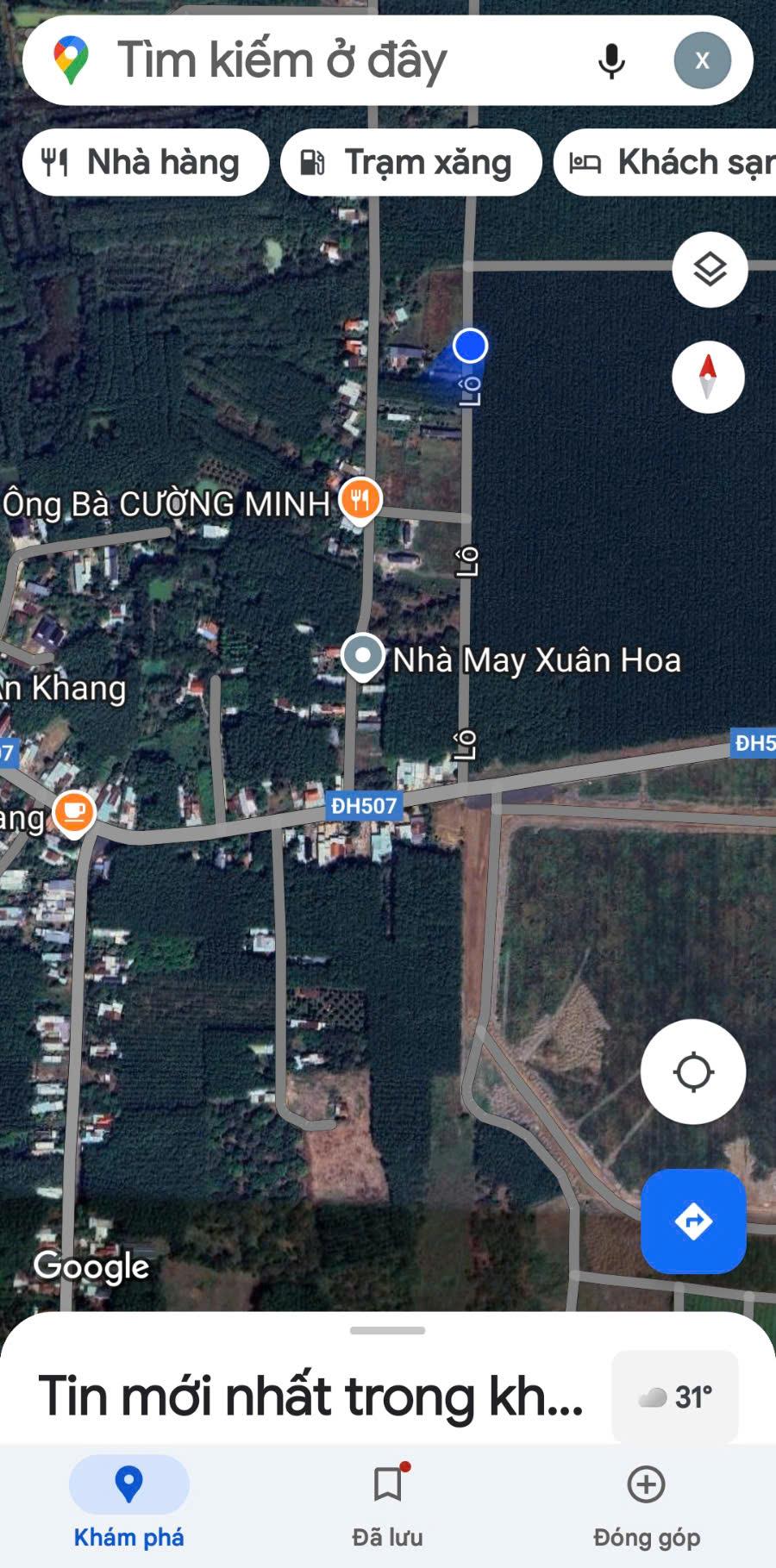Viewport: 776px width, 1568px height.
Task: Select the Nhà May Xuân Hoa place marker
Action: [363, 657]
